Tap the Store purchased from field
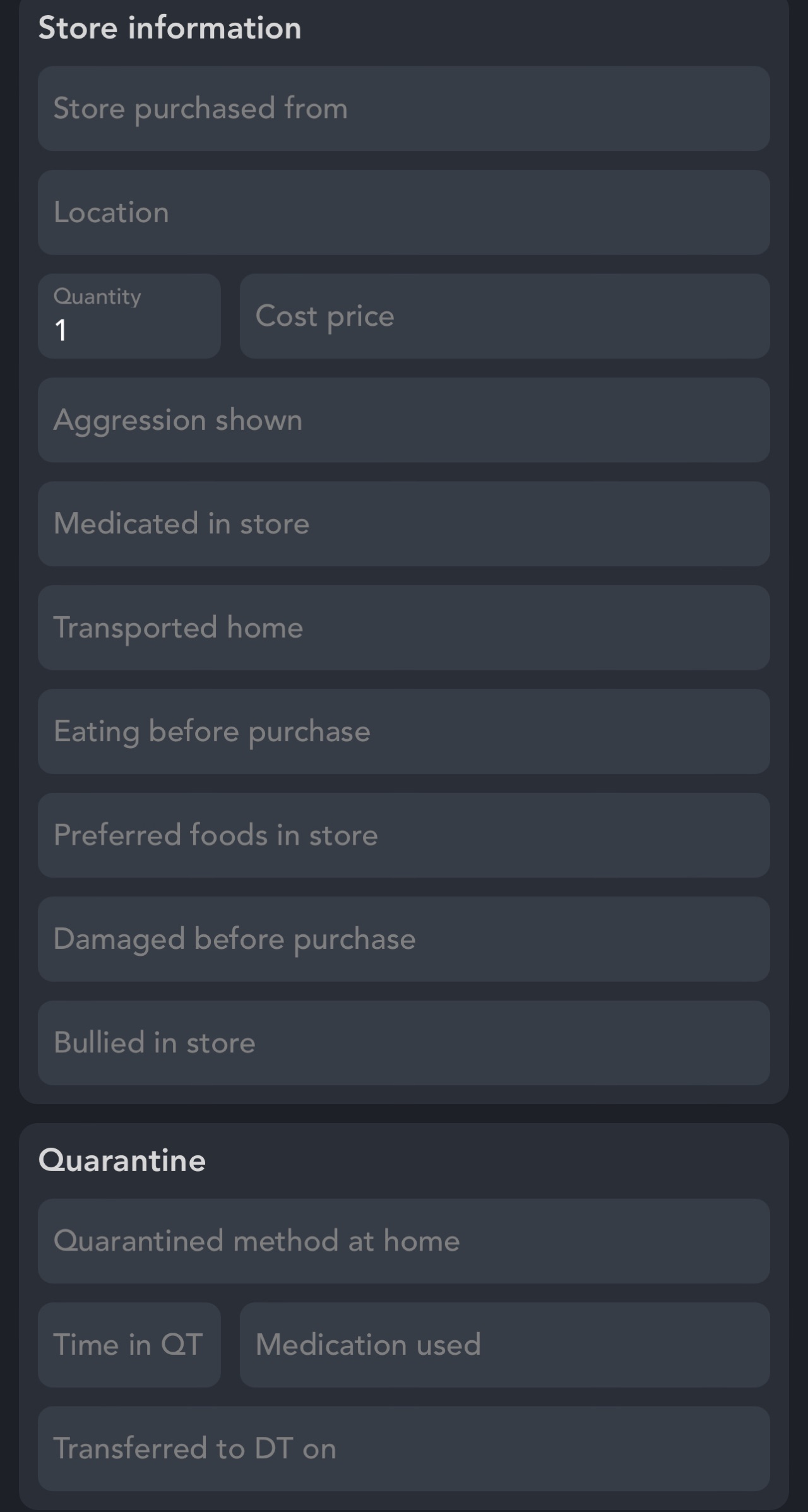 403,109
